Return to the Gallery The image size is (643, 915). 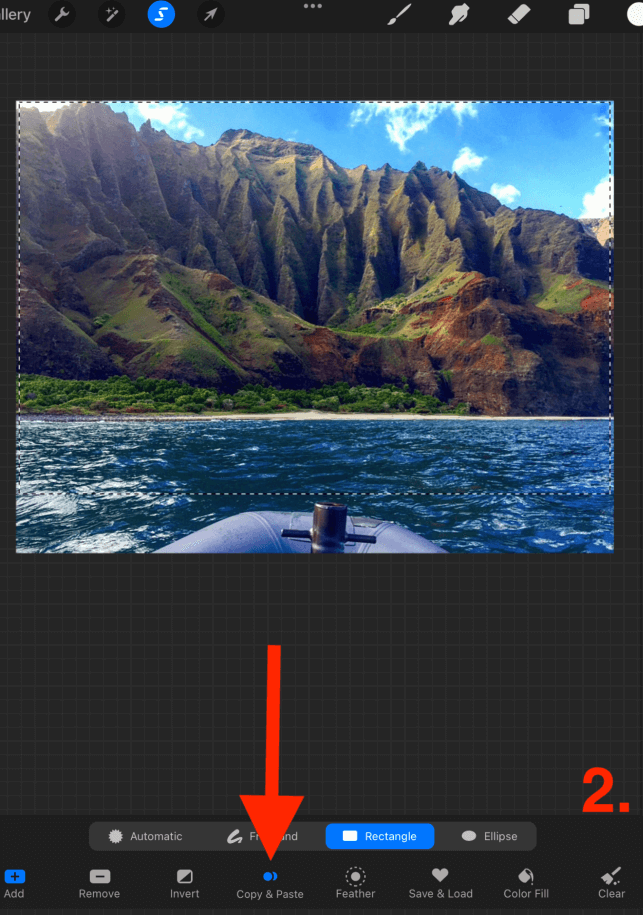tap(15, 15)
